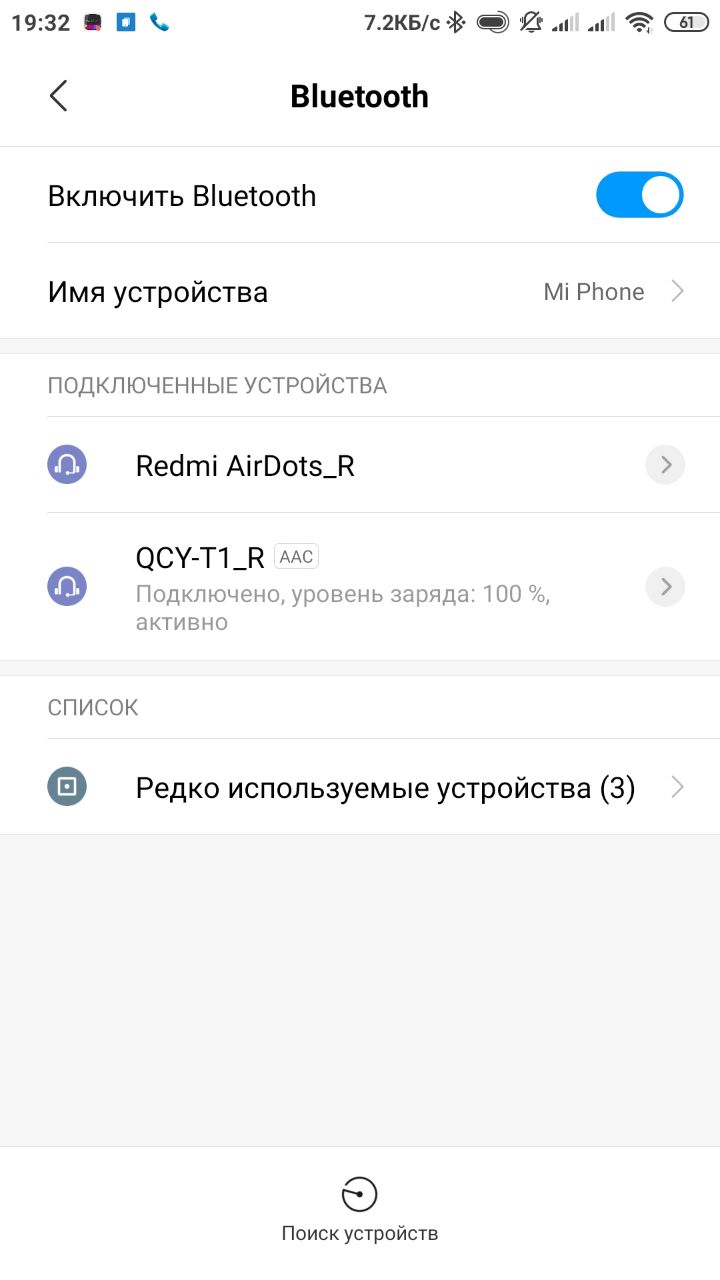
Task: Start Поиск устройств scan
Action: point(360,1209)
